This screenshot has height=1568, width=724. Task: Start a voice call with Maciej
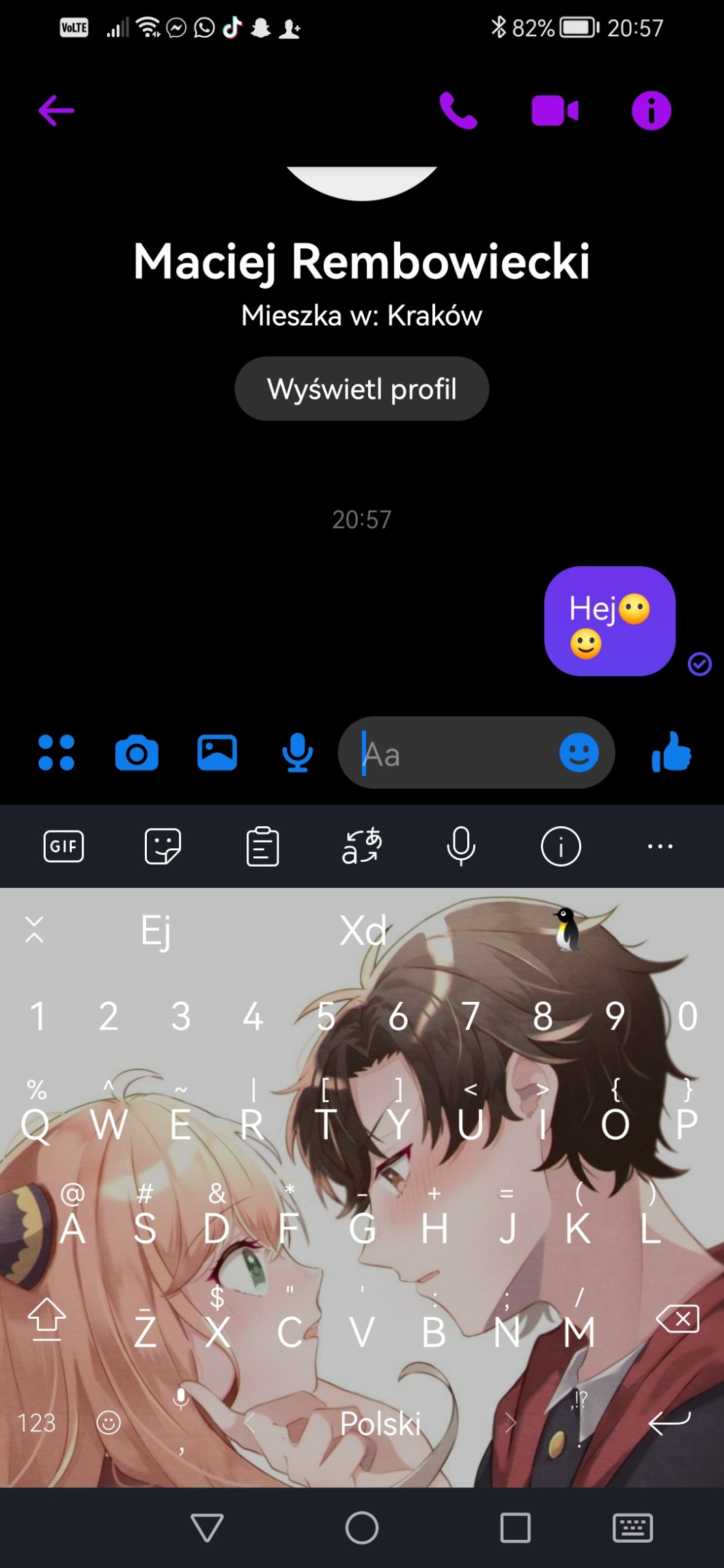coord(458,111)
